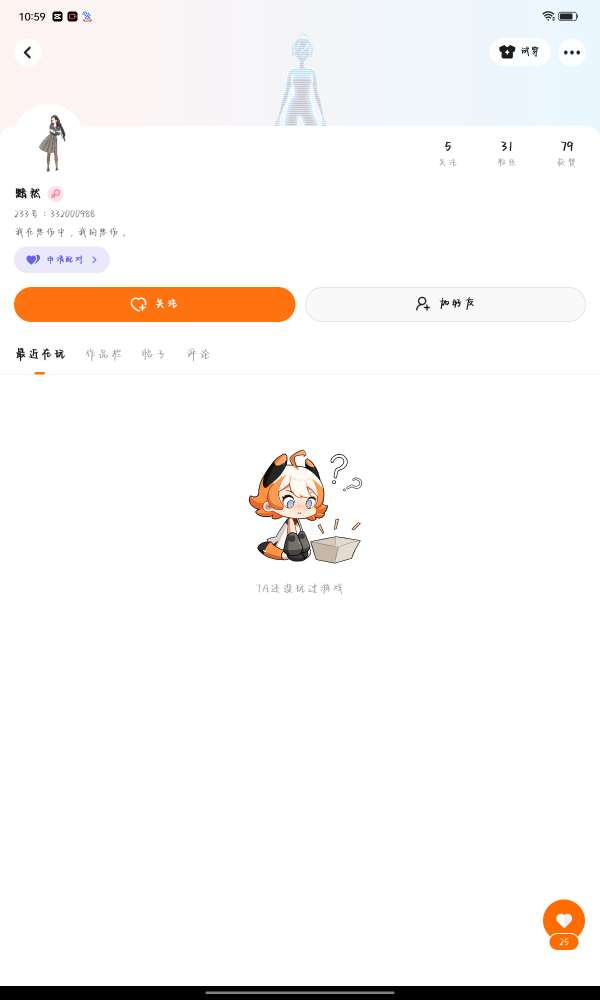Image resolution: width=600 pixels, height=1000 pixels.
Task: Tap the floating heart like button
Action: 564,920
